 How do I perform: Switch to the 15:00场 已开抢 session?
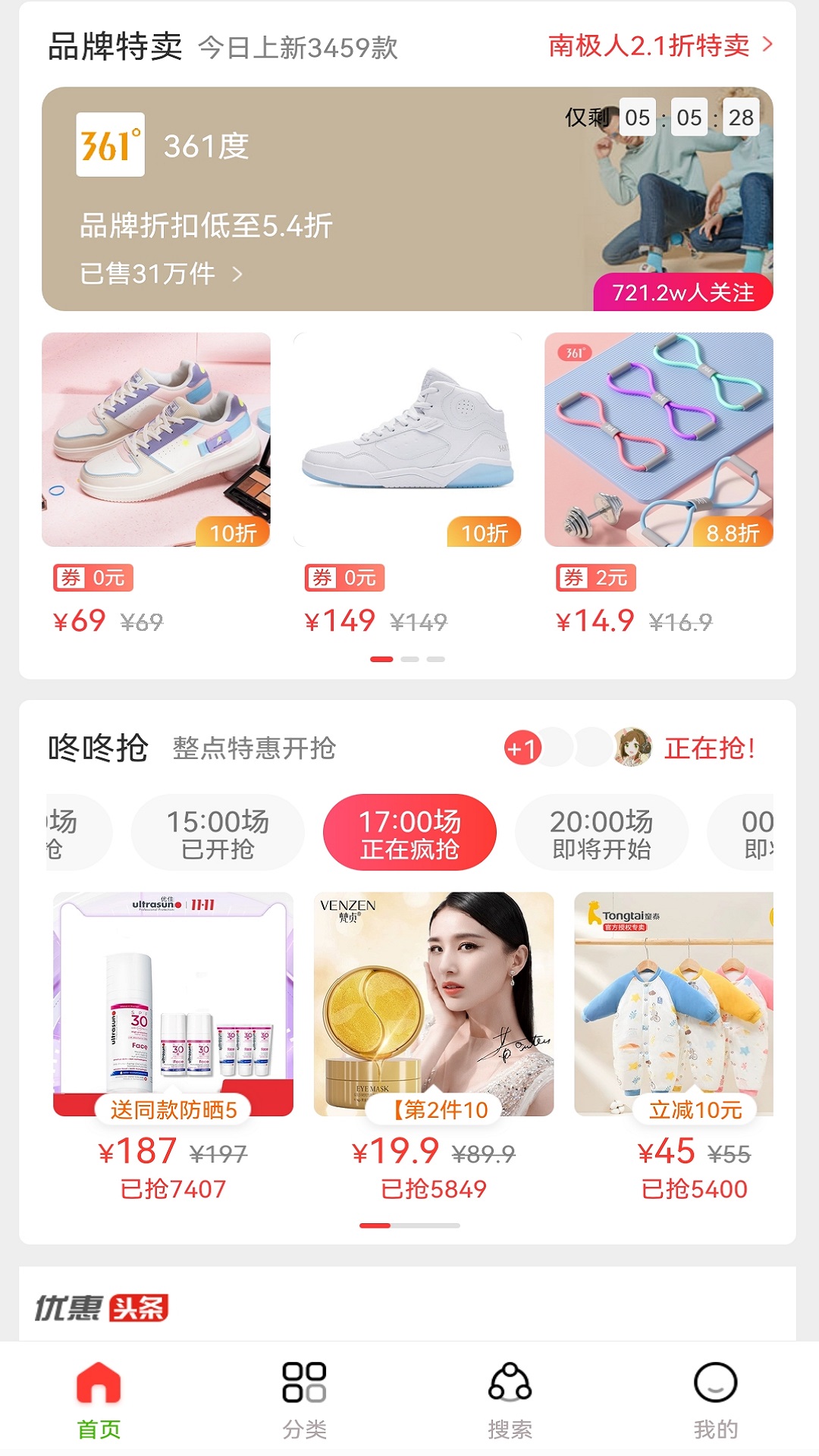click(218, 832)
